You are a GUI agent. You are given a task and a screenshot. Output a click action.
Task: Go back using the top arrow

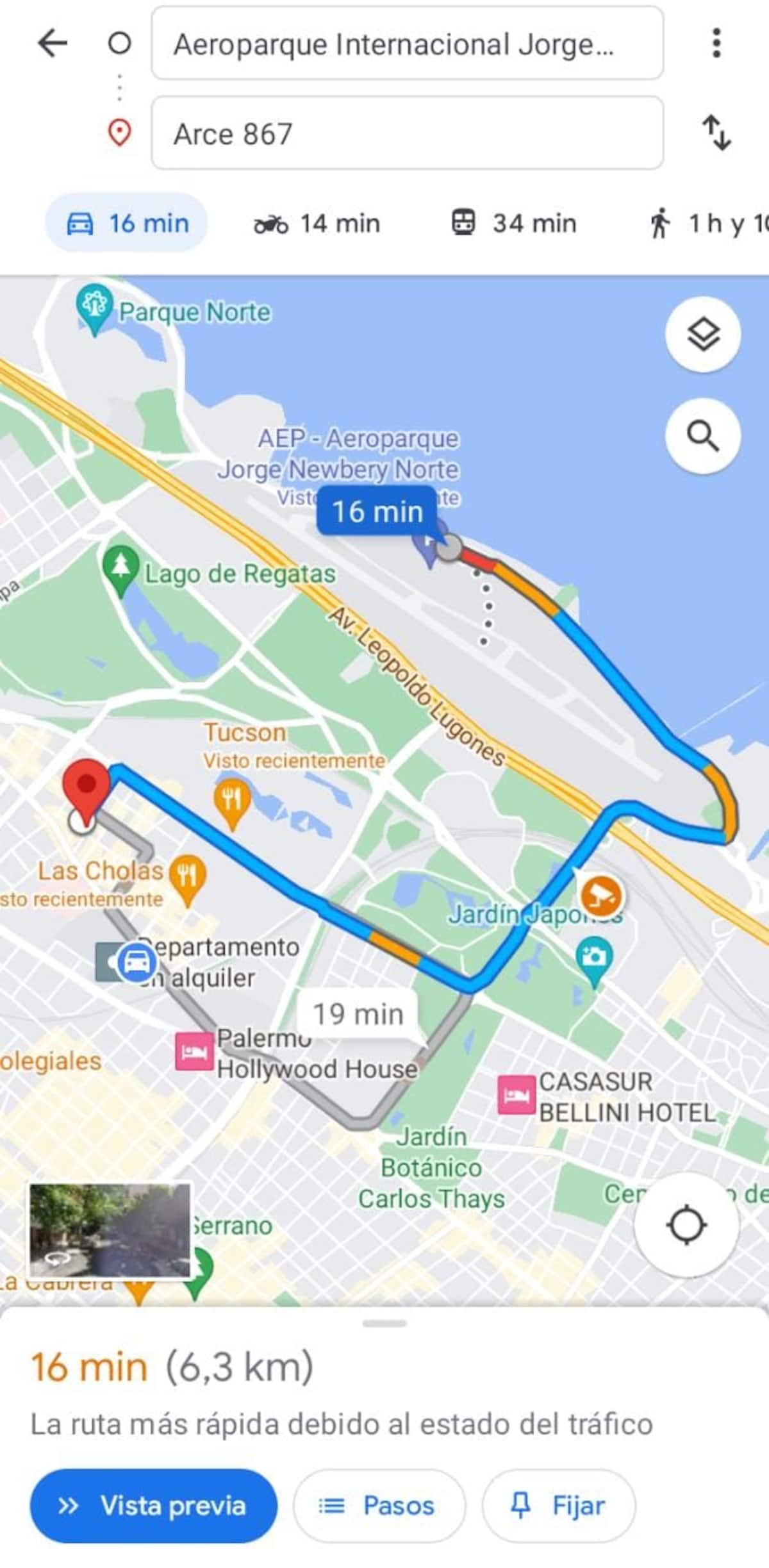point(53,44)
